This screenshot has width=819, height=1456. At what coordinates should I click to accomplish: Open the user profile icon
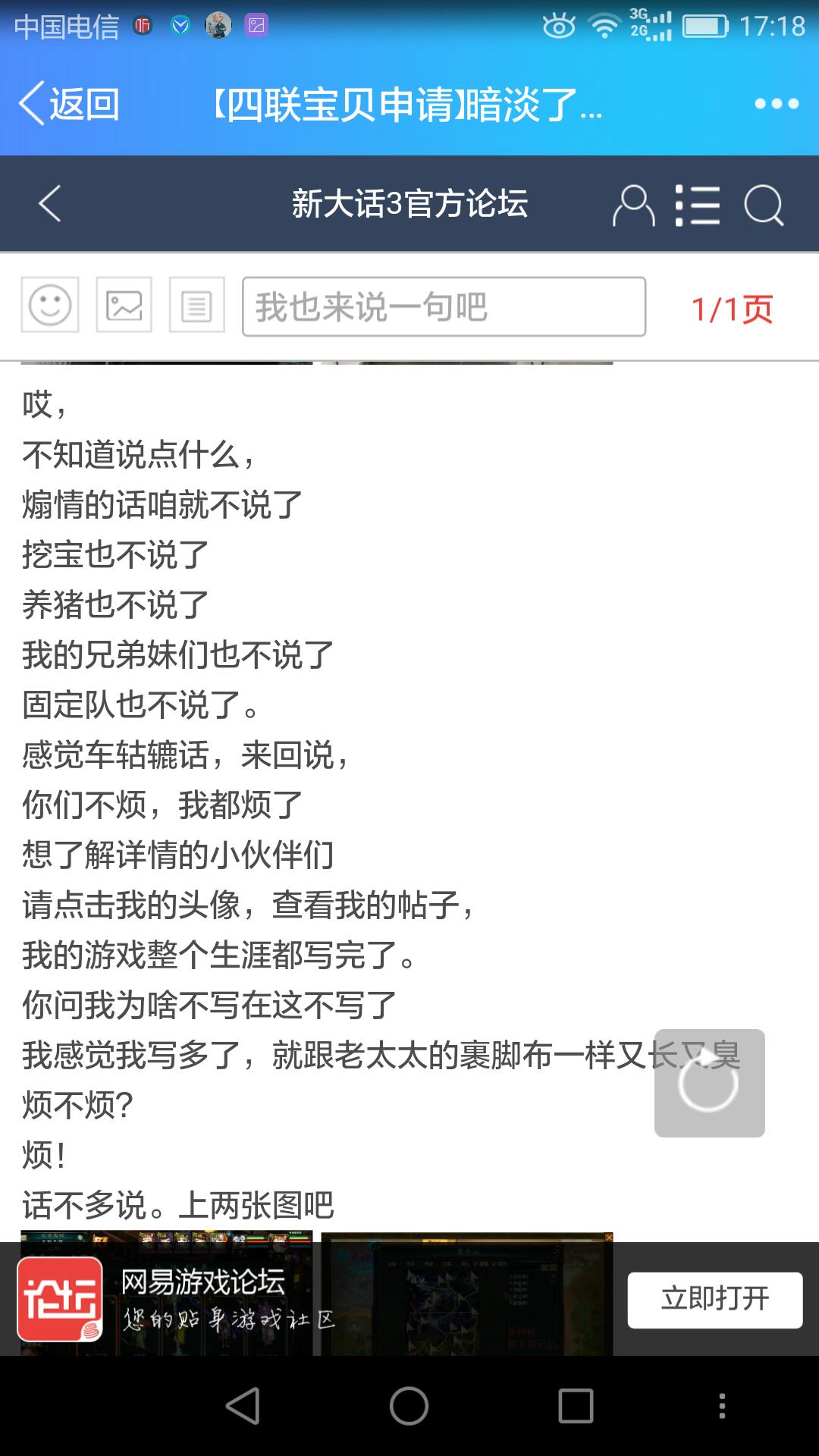point(633,205)
